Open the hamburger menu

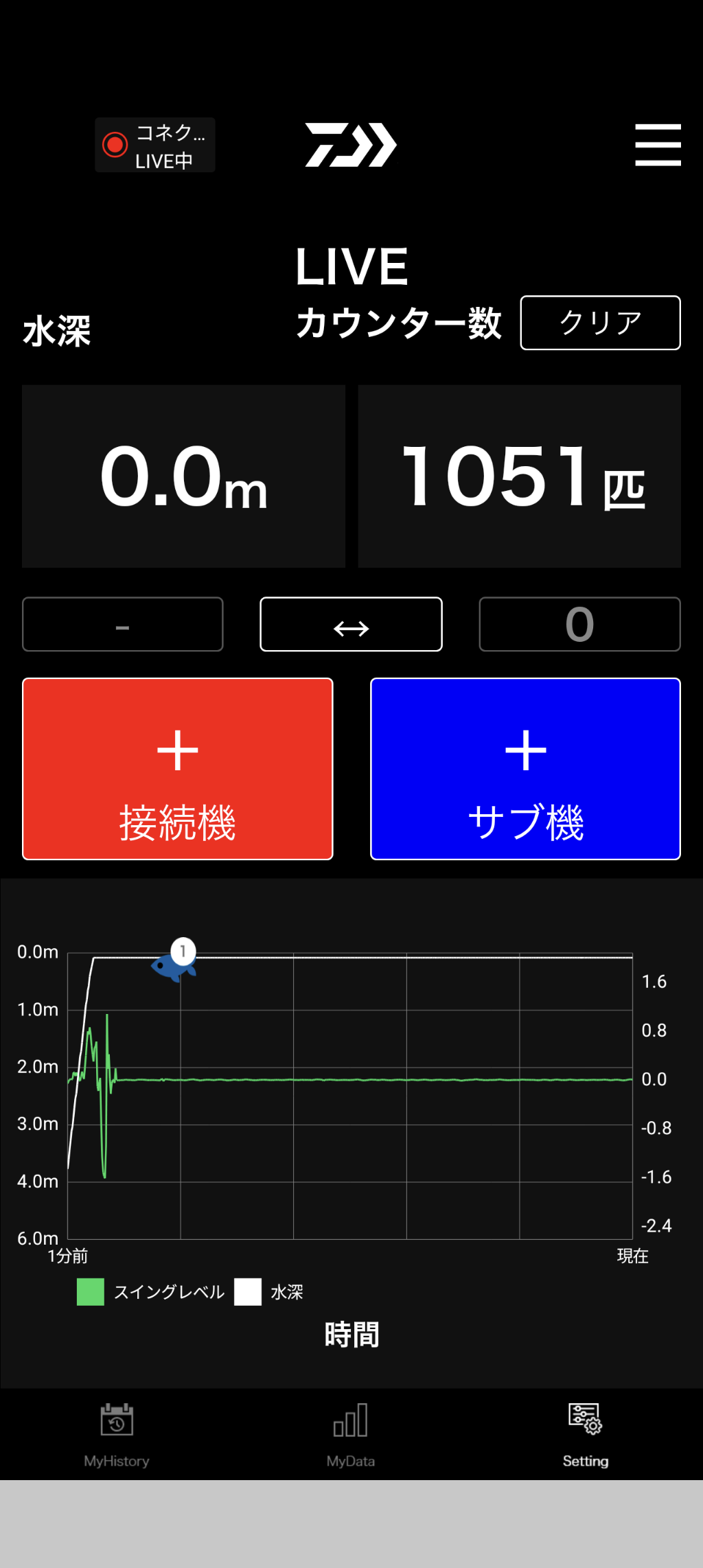click(x=658, y=145)
